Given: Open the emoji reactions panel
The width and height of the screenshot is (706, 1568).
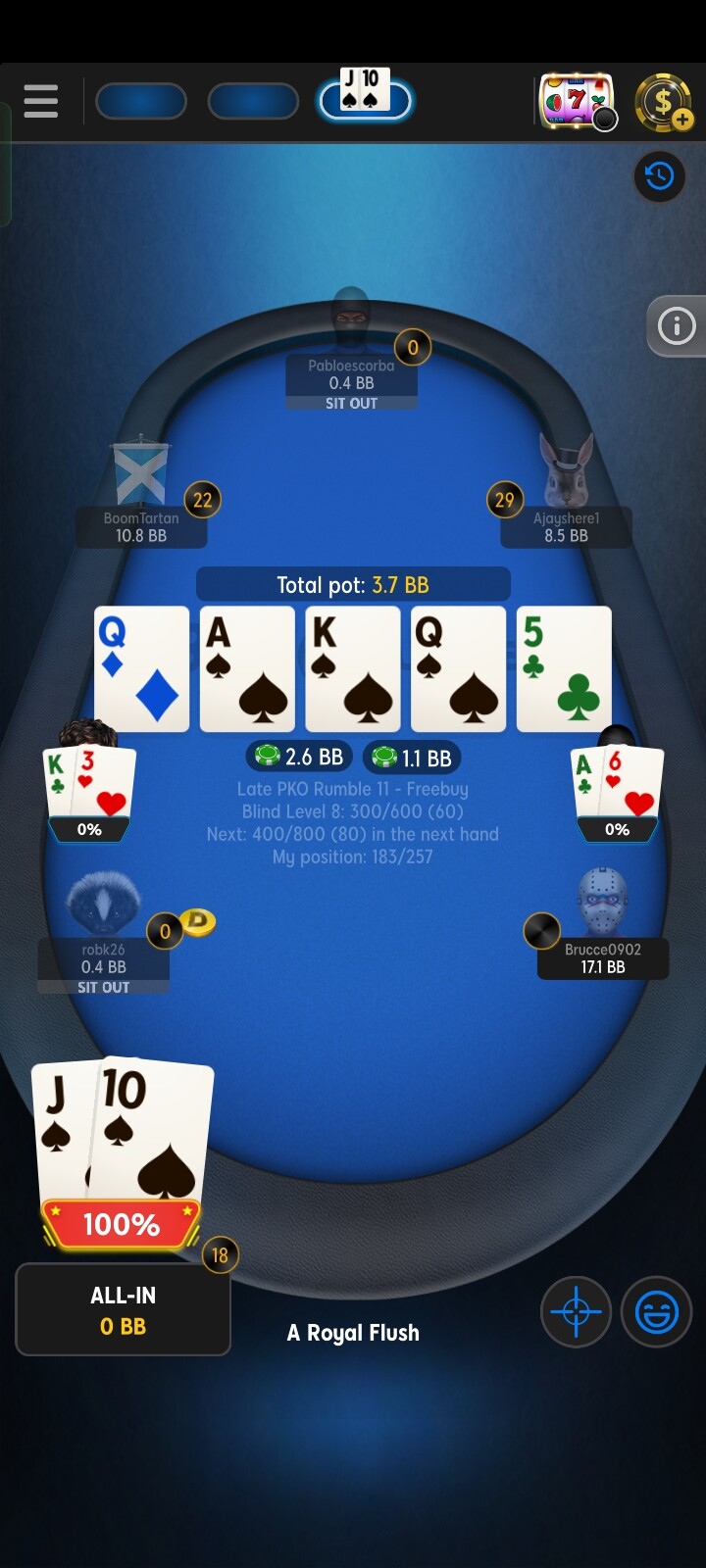Looking at the screenshot, I should point(656,1311).
